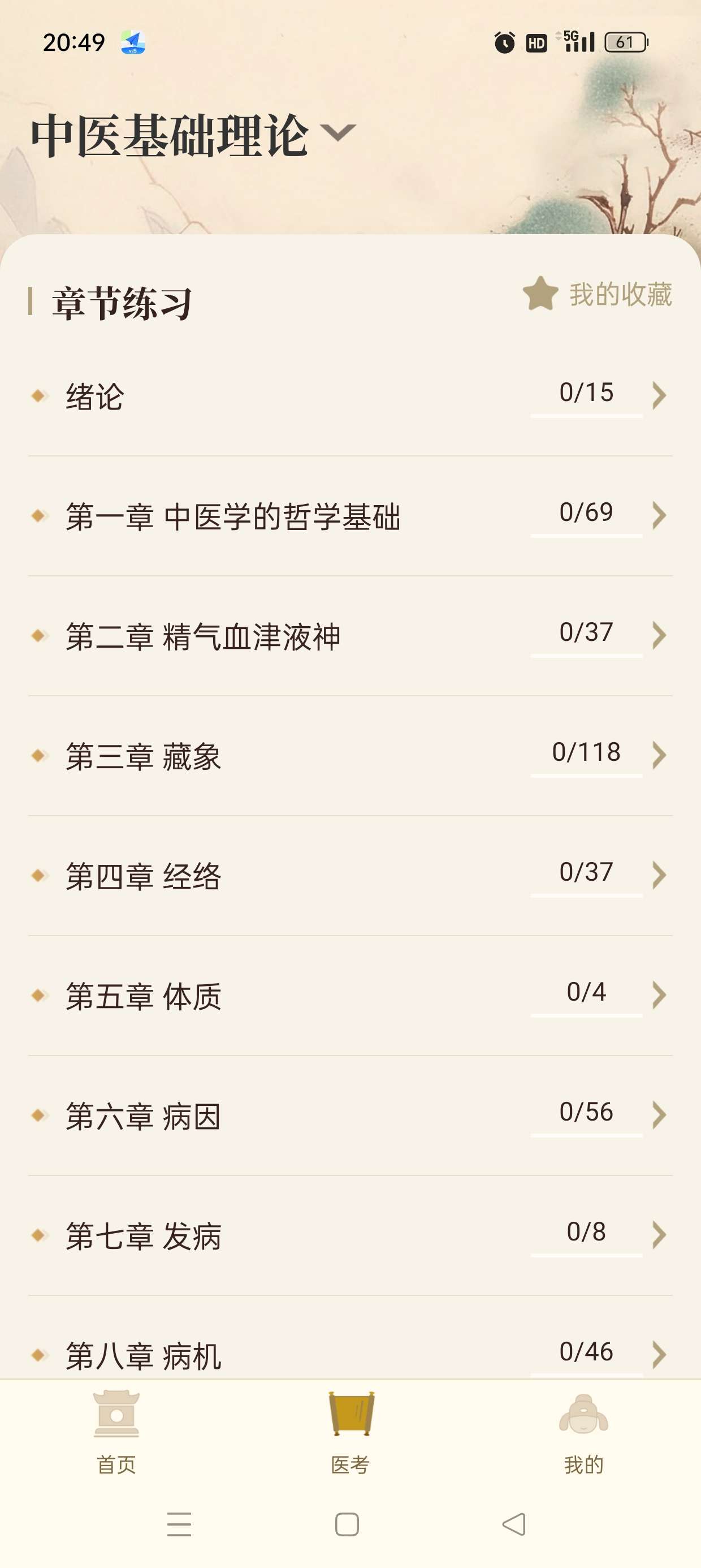Image resolution: width=701 pixels, height=1568 pixels.
Task: Open 第八章 病机 exercises
Action: pos(350,1355)
